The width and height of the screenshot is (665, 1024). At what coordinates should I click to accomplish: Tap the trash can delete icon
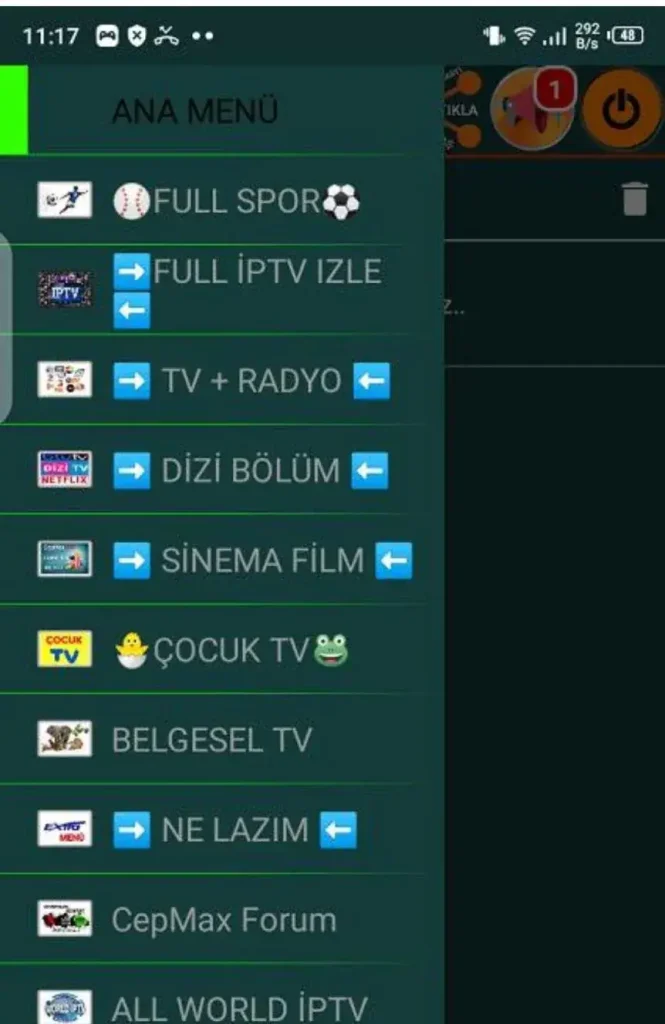click(x=634, y=198)
